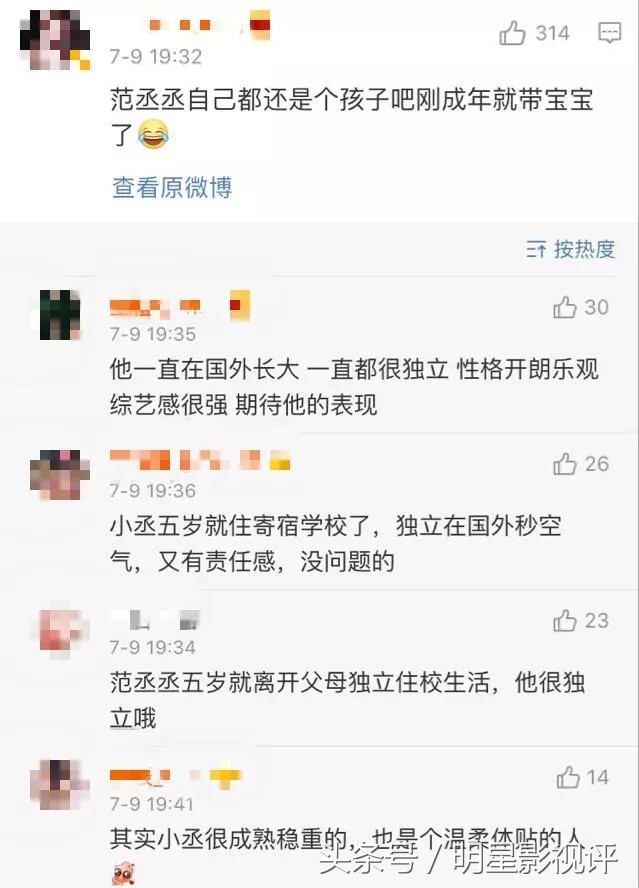
Task: Open the 查看原微博 link
Action: click(x=172, y=187)
